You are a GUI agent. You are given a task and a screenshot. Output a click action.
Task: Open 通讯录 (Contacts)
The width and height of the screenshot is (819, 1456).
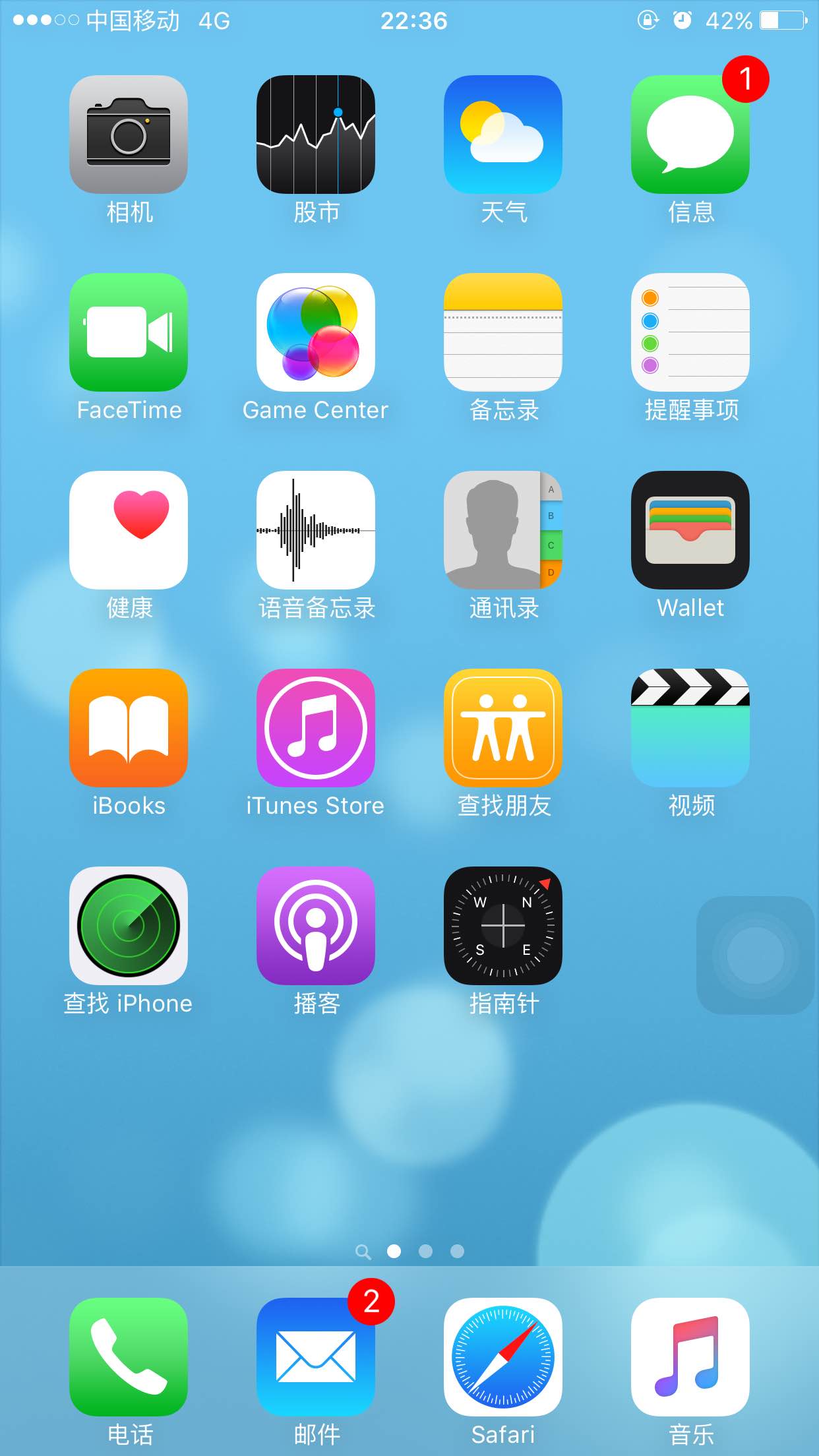coord(503,530)
